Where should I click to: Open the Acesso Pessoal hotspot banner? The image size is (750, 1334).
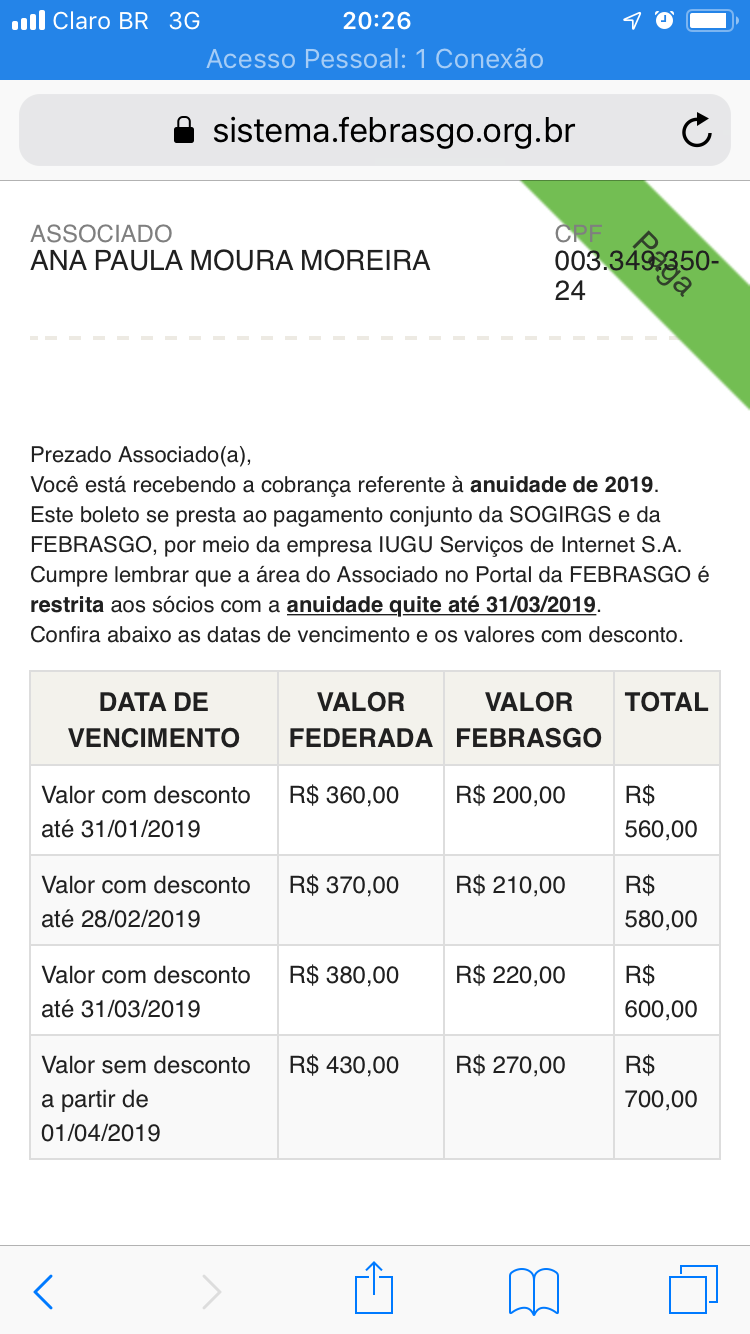(375, 59)
